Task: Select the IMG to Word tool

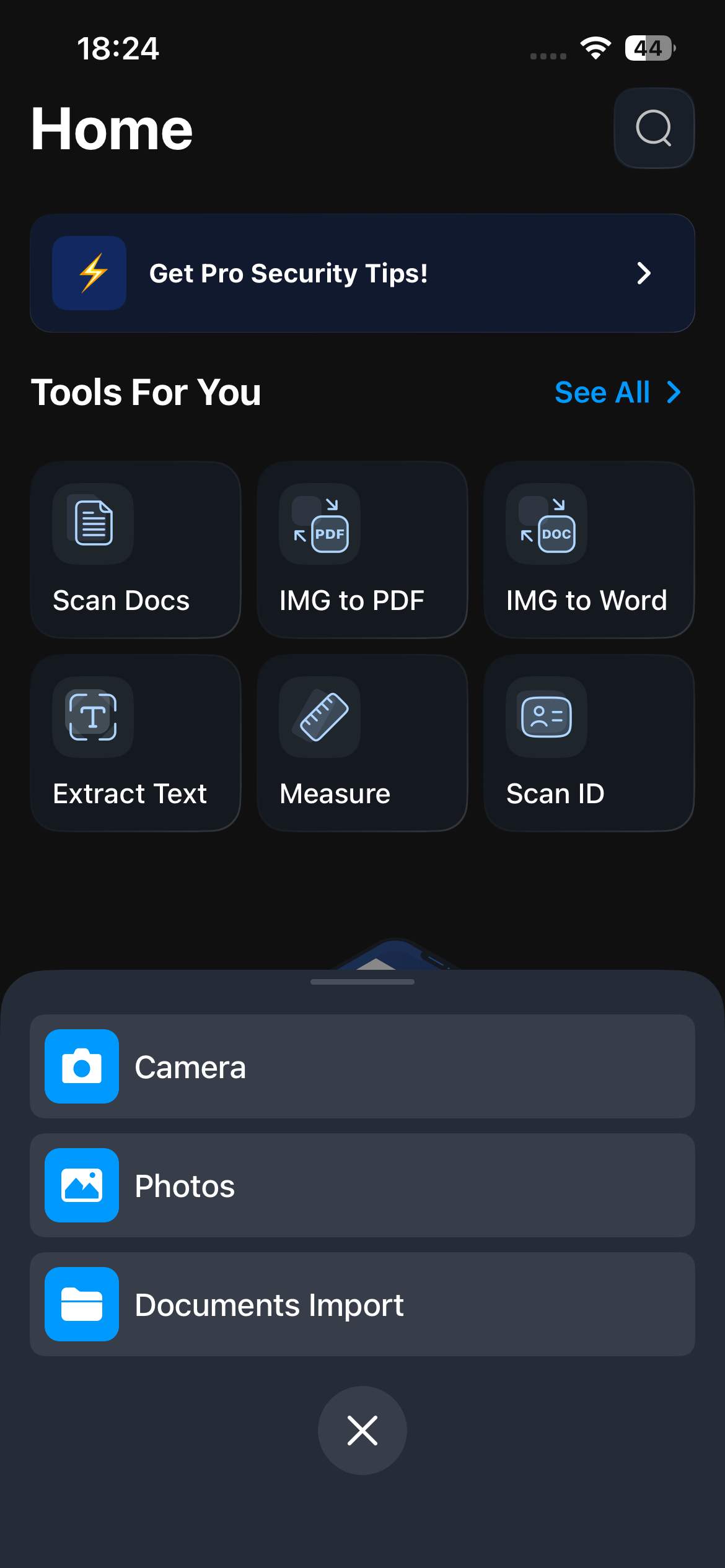Action: point(589,549)
